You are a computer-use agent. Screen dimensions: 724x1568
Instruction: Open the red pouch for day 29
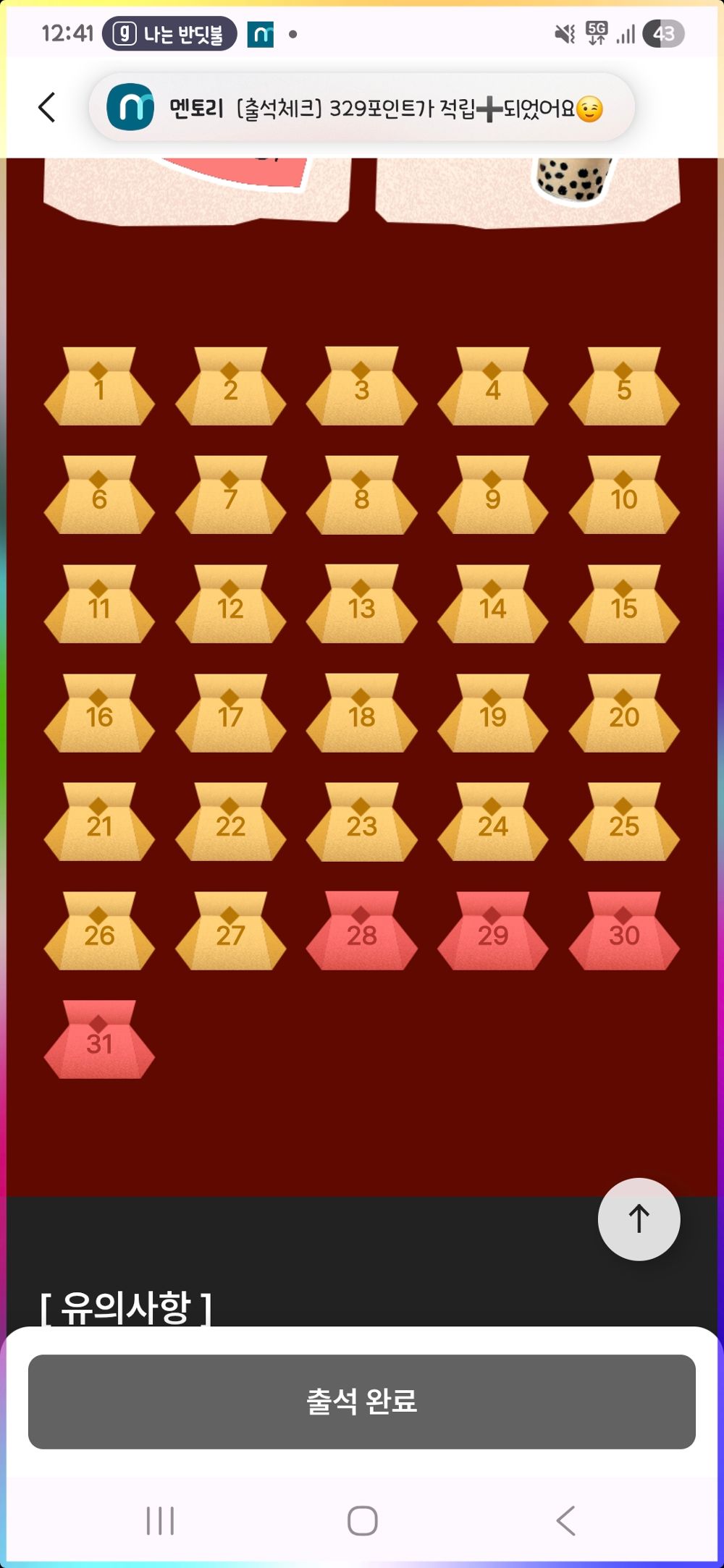tap(492, 932)
